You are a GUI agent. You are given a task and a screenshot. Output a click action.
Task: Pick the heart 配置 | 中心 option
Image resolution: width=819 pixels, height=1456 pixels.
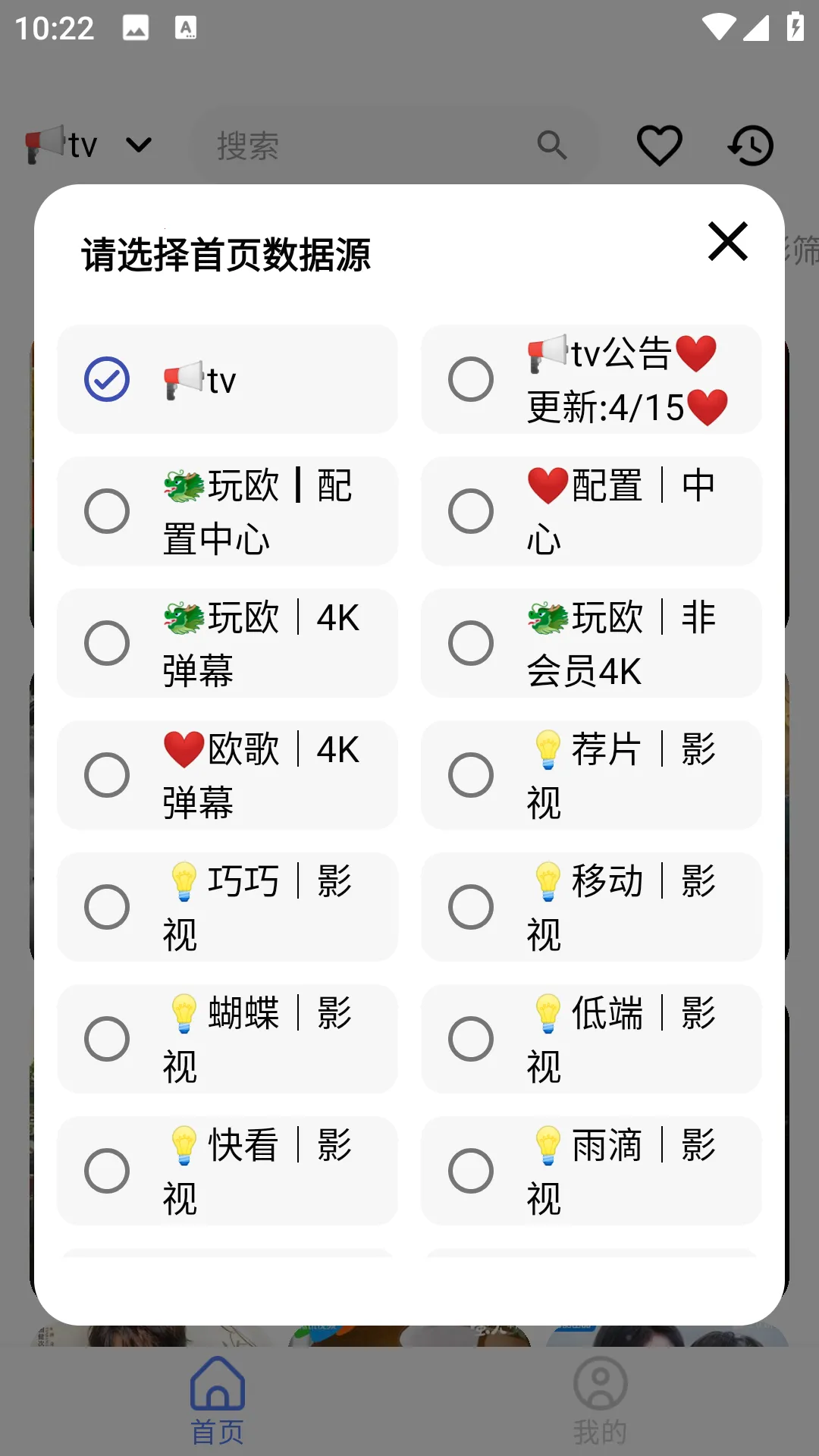coord(591,511)
